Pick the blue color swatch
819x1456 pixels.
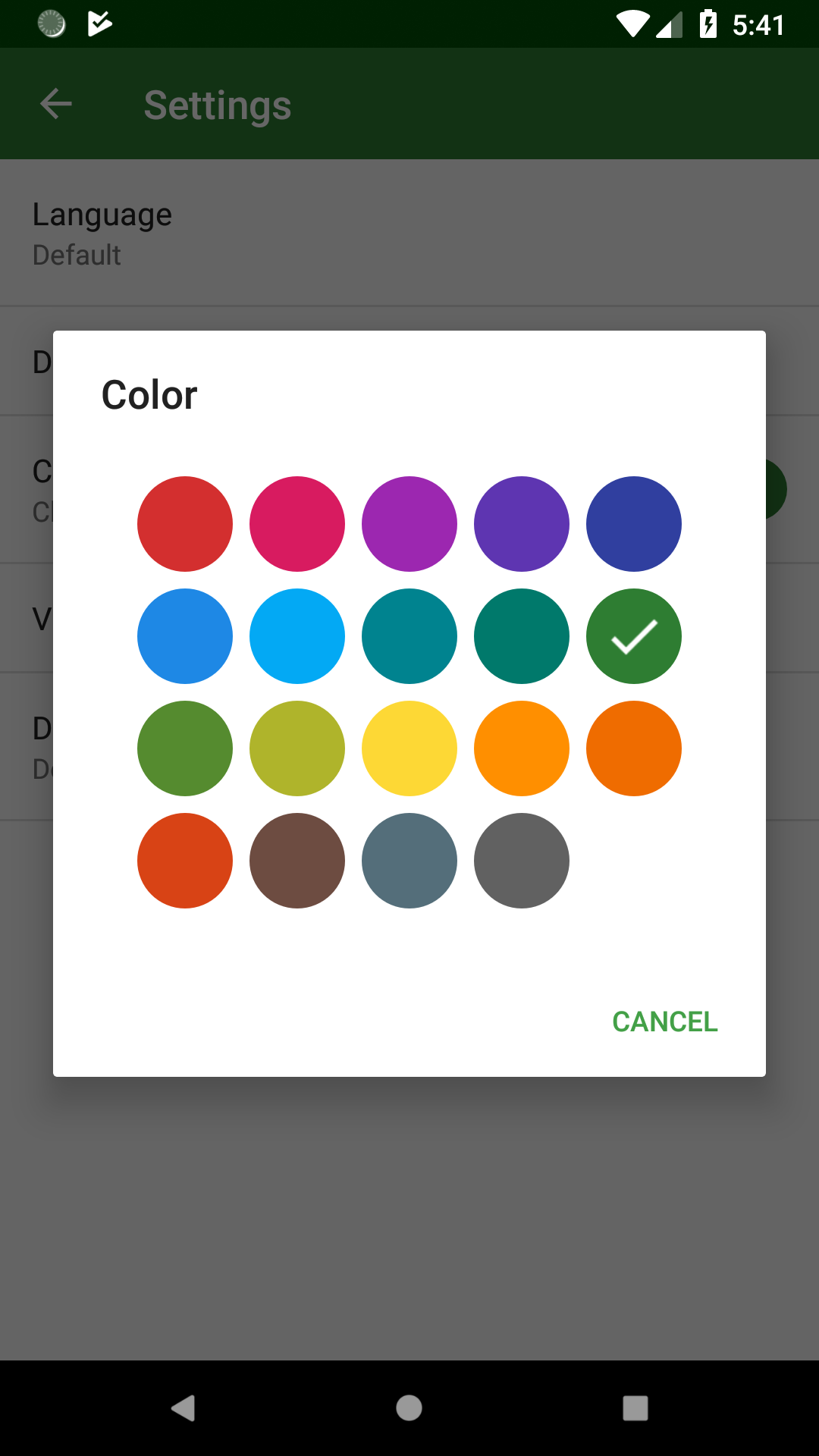coord(185,636)
